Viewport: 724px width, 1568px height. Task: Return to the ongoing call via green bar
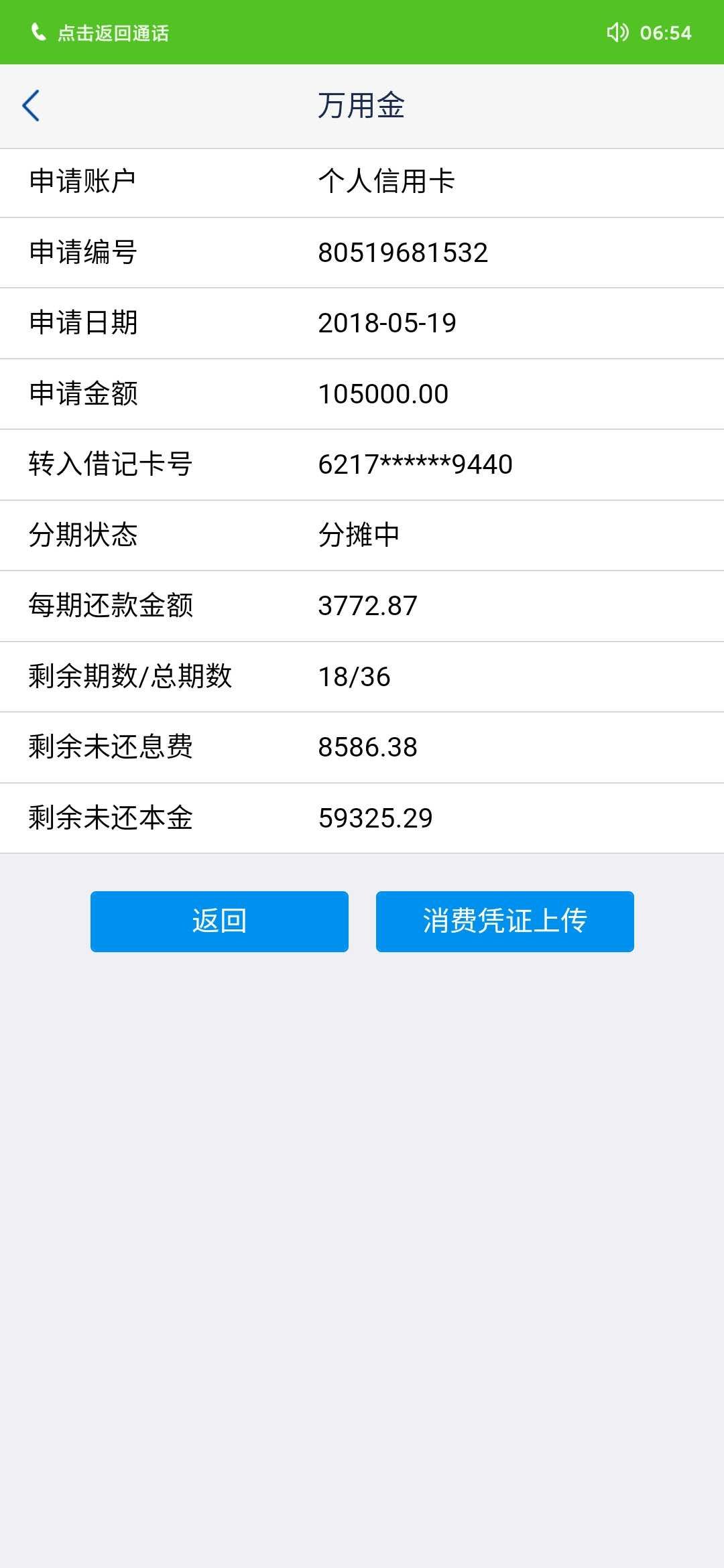coord(362,32)
